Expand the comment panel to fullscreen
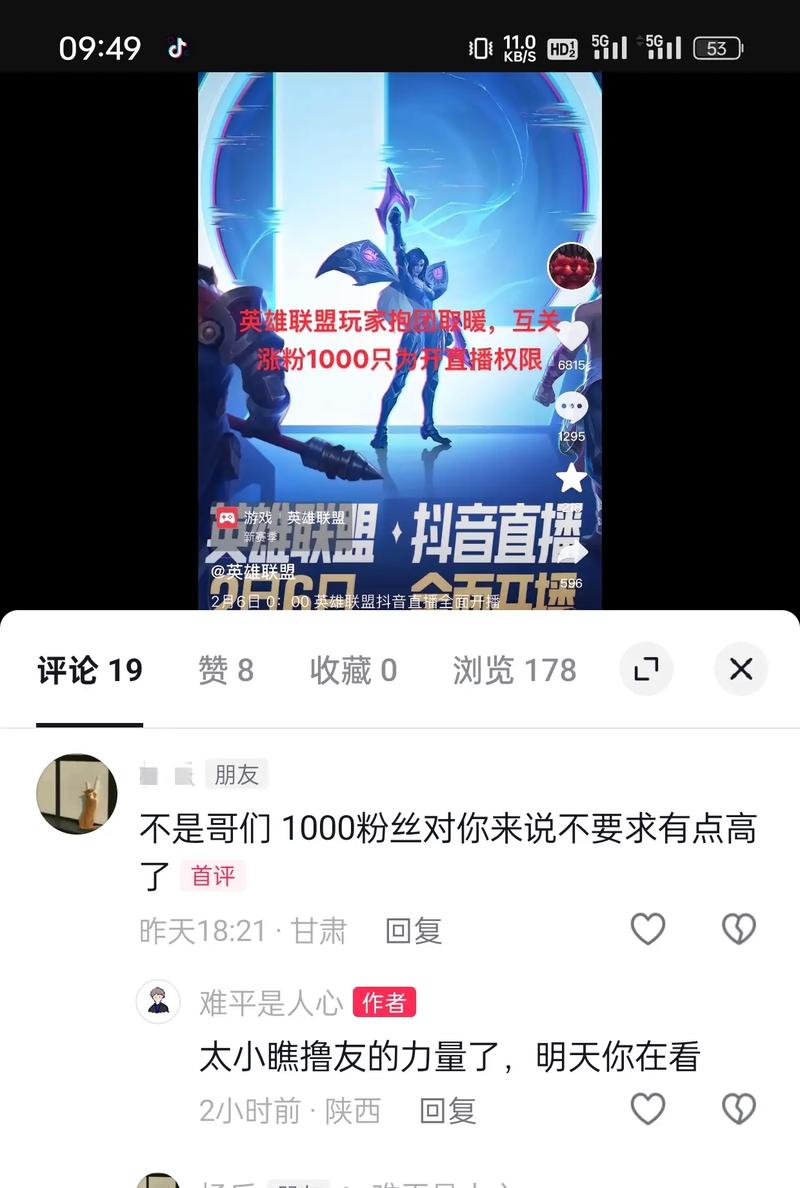 click(x=647, y=670)
